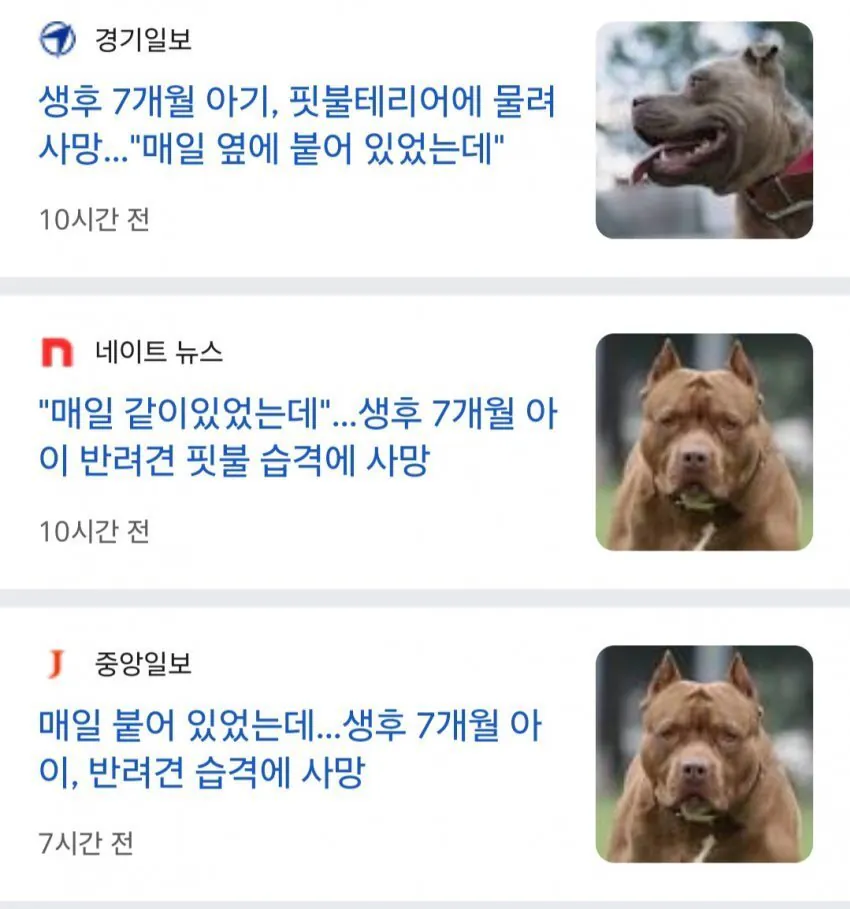850x909 pixels.
Task: Tap the brown pitbull thumbnail in the 중앙일보 card
Action: coord(704,754)
